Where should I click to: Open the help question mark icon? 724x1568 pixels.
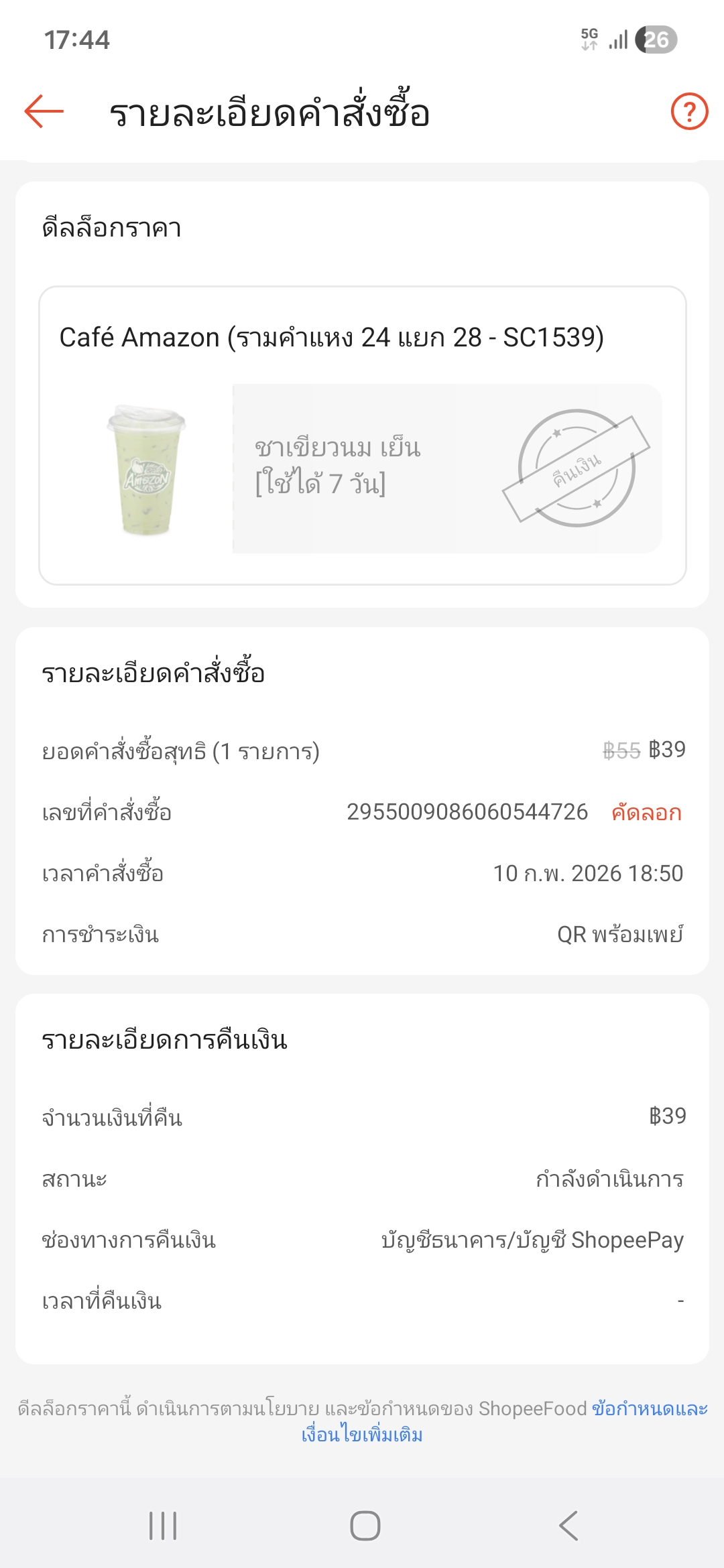pyautogui.click(x=689, y=111)
